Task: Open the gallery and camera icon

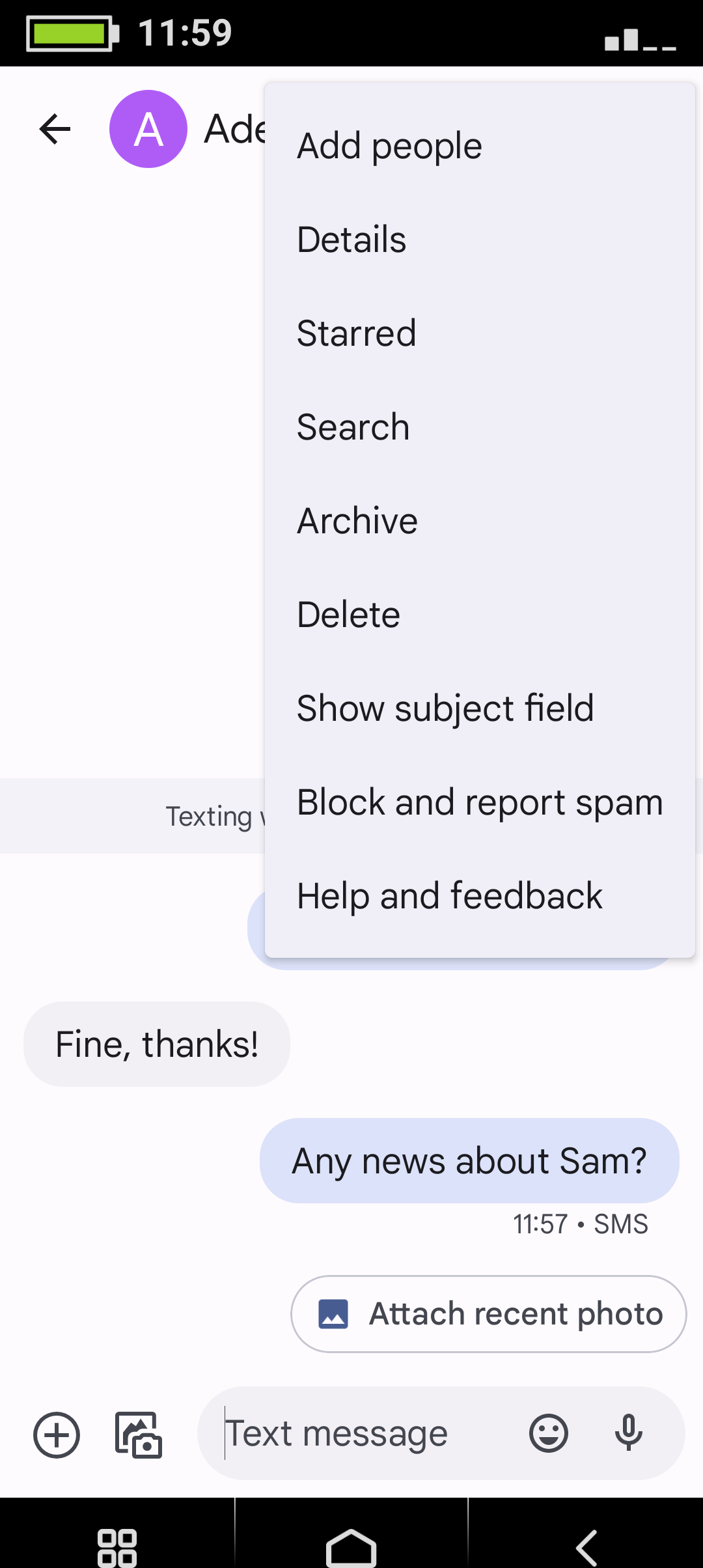Action: (138, 1435)
